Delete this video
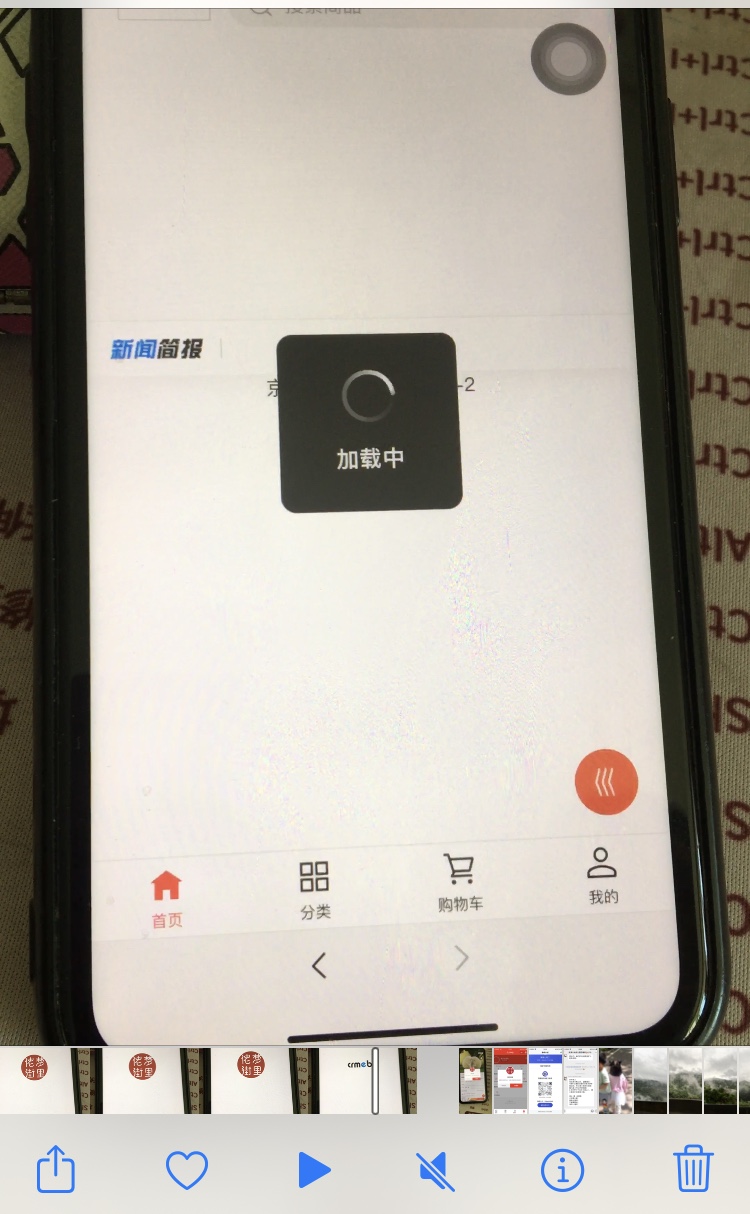 pyautogui.click(x=693, y=1168)
